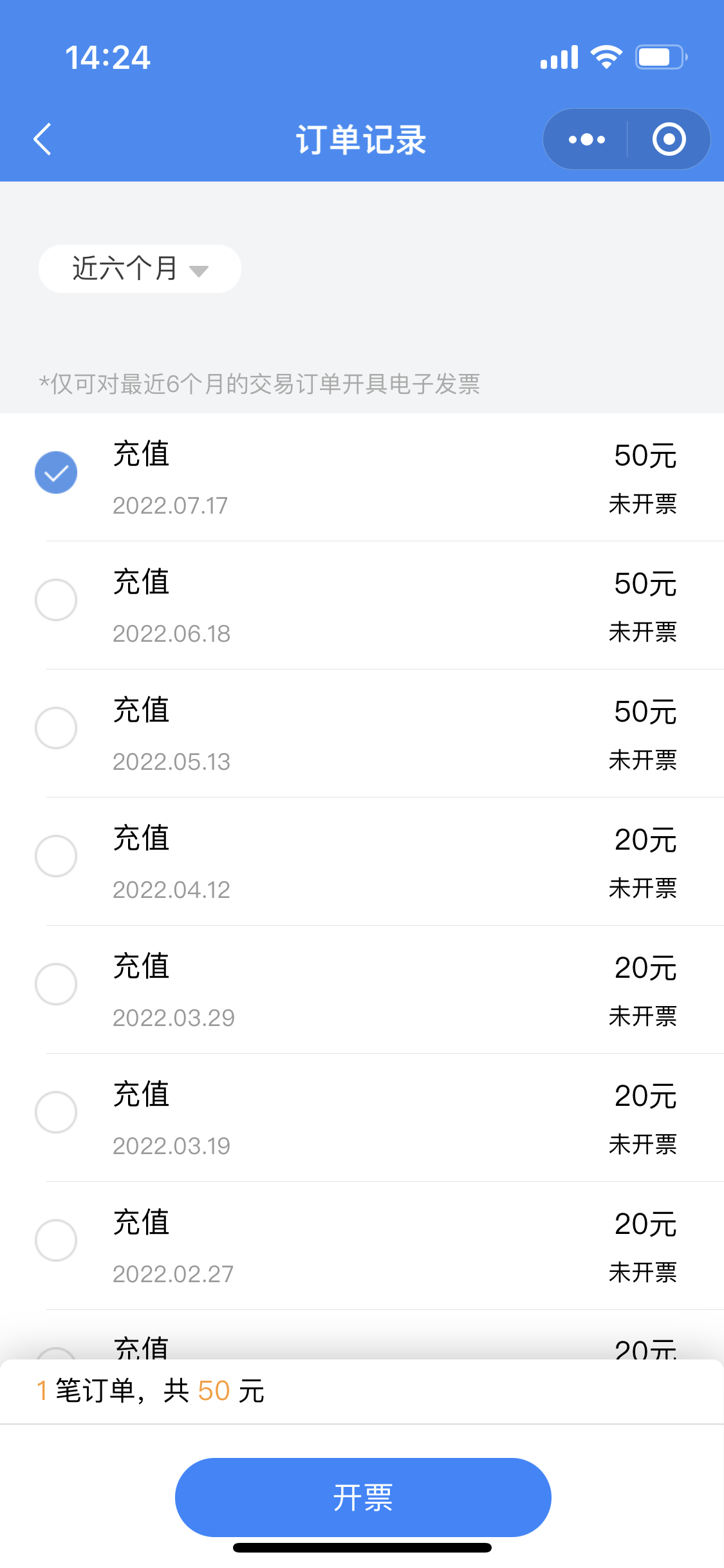Tick the 2022.03.29 充值 order
This screenshot has height=1568, width=724.
[x=56, y=984]
